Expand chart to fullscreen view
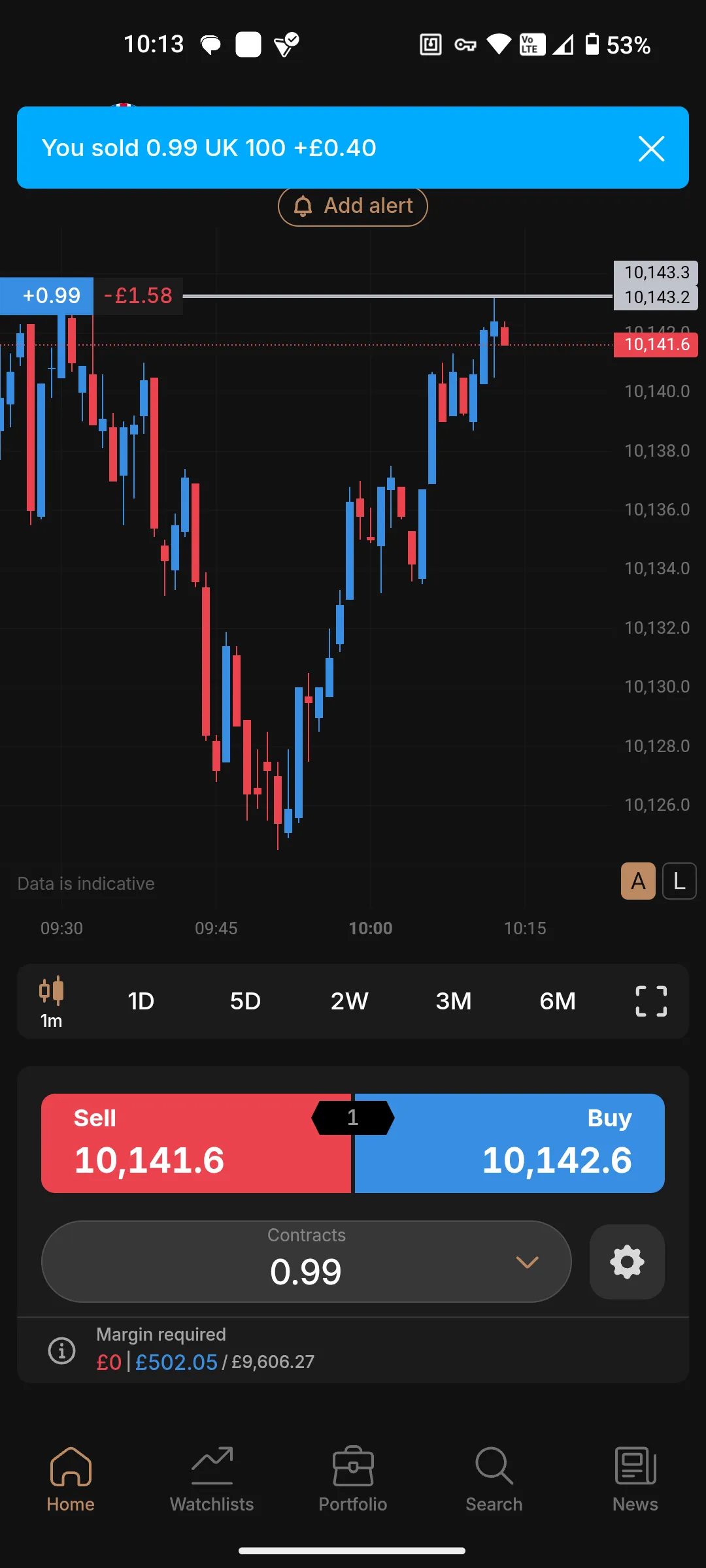 [650, 1001]
